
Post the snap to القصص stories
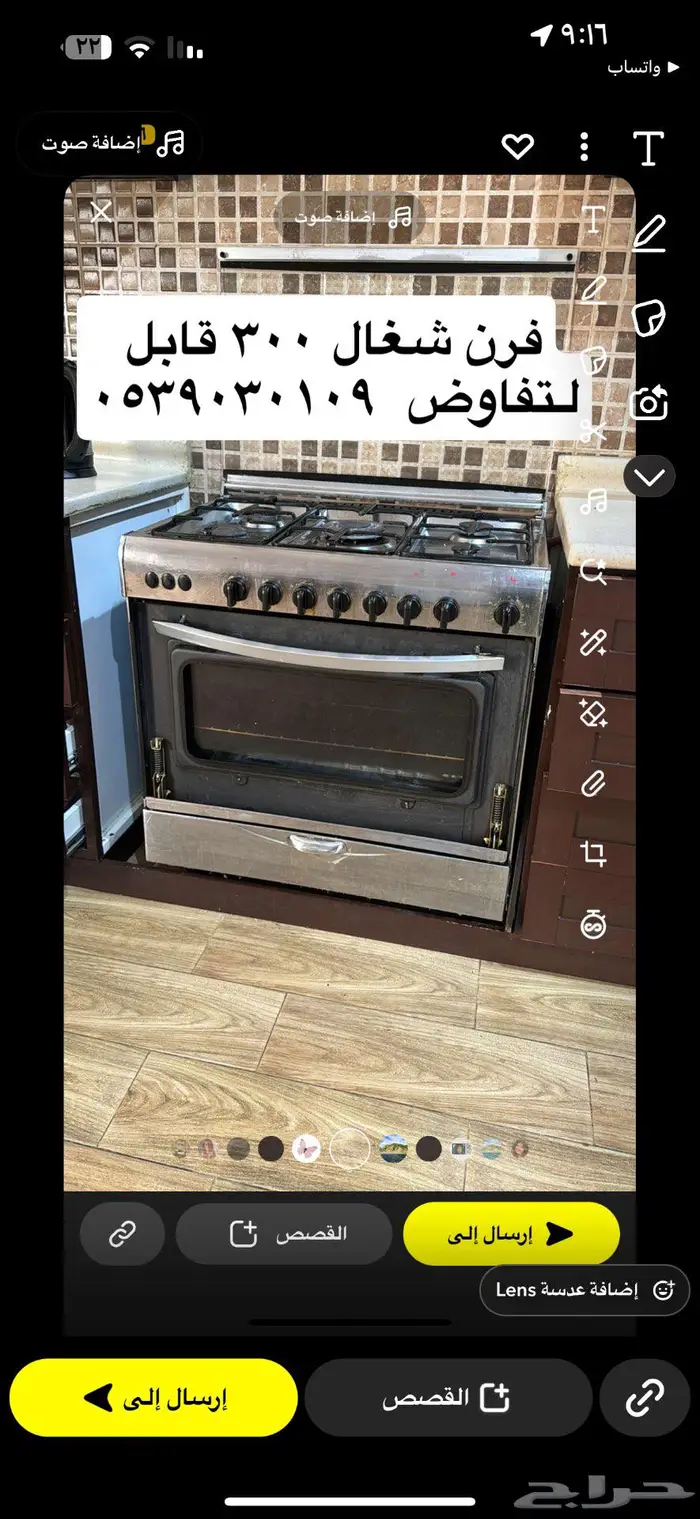(448, 1398)
